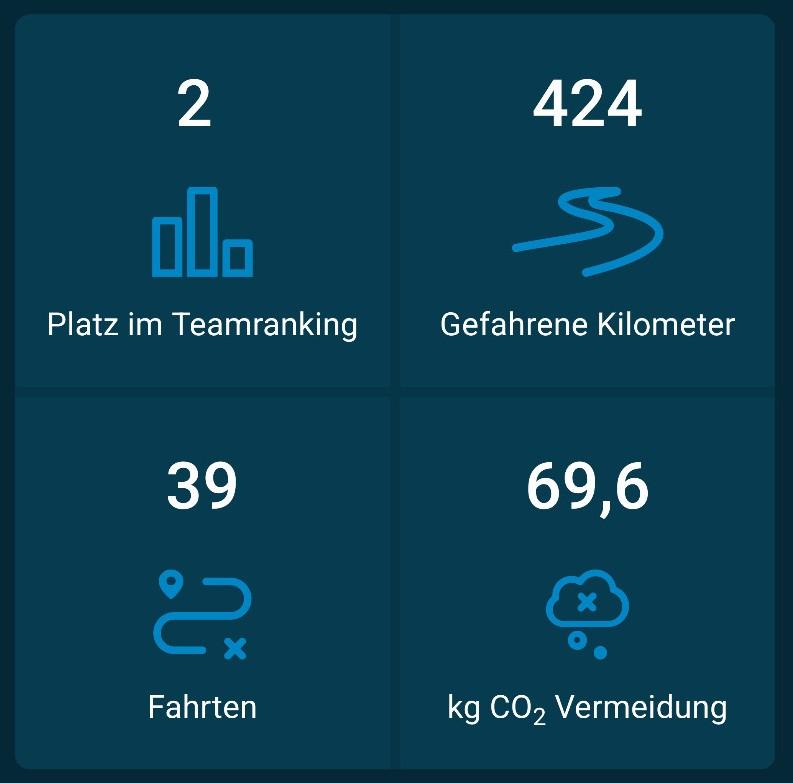Open the Platz im Teamranking tile
Screen dimensions: 793x783
[x=203, y=201]
